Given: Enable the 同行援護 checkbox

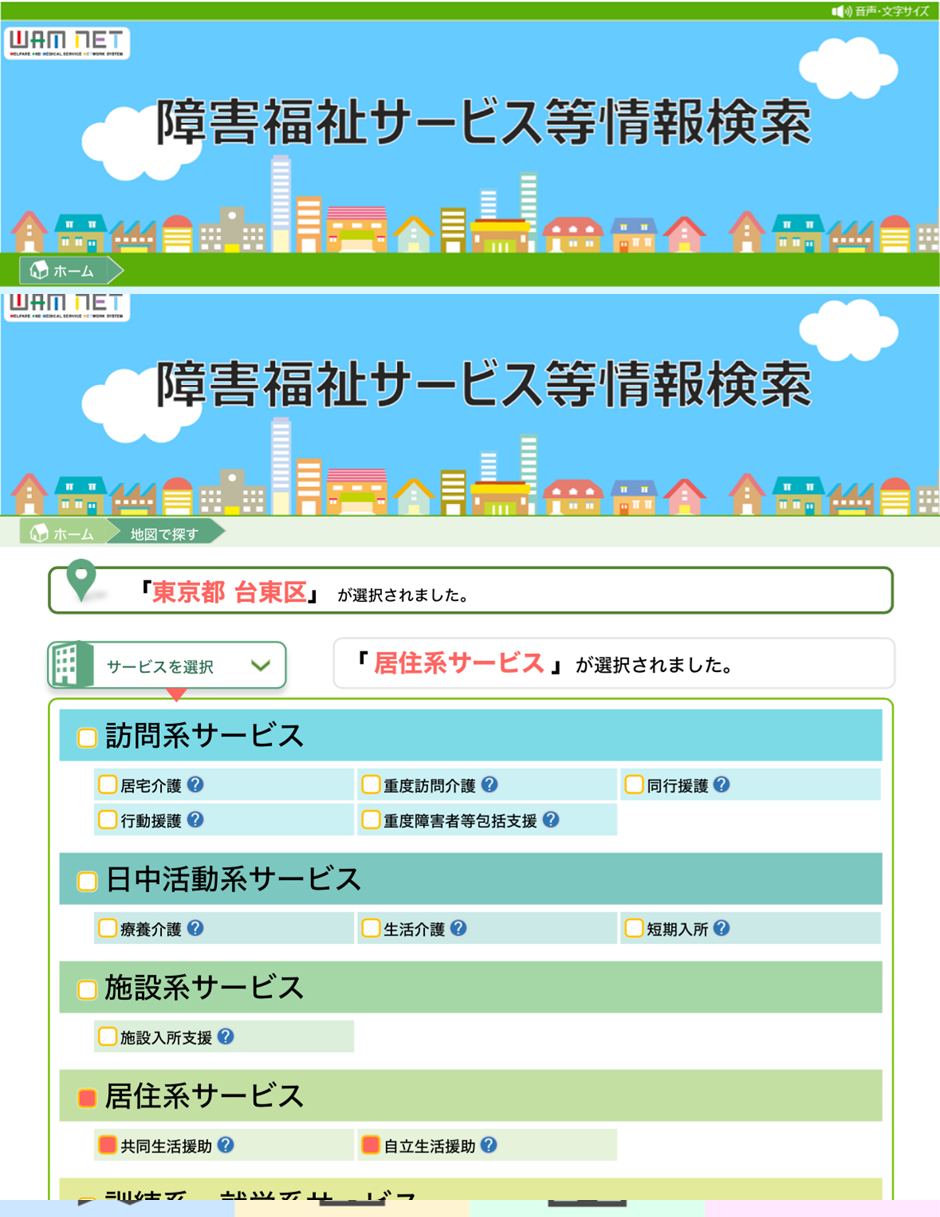Looking at the screenshot, I should [x=634, y=785].
